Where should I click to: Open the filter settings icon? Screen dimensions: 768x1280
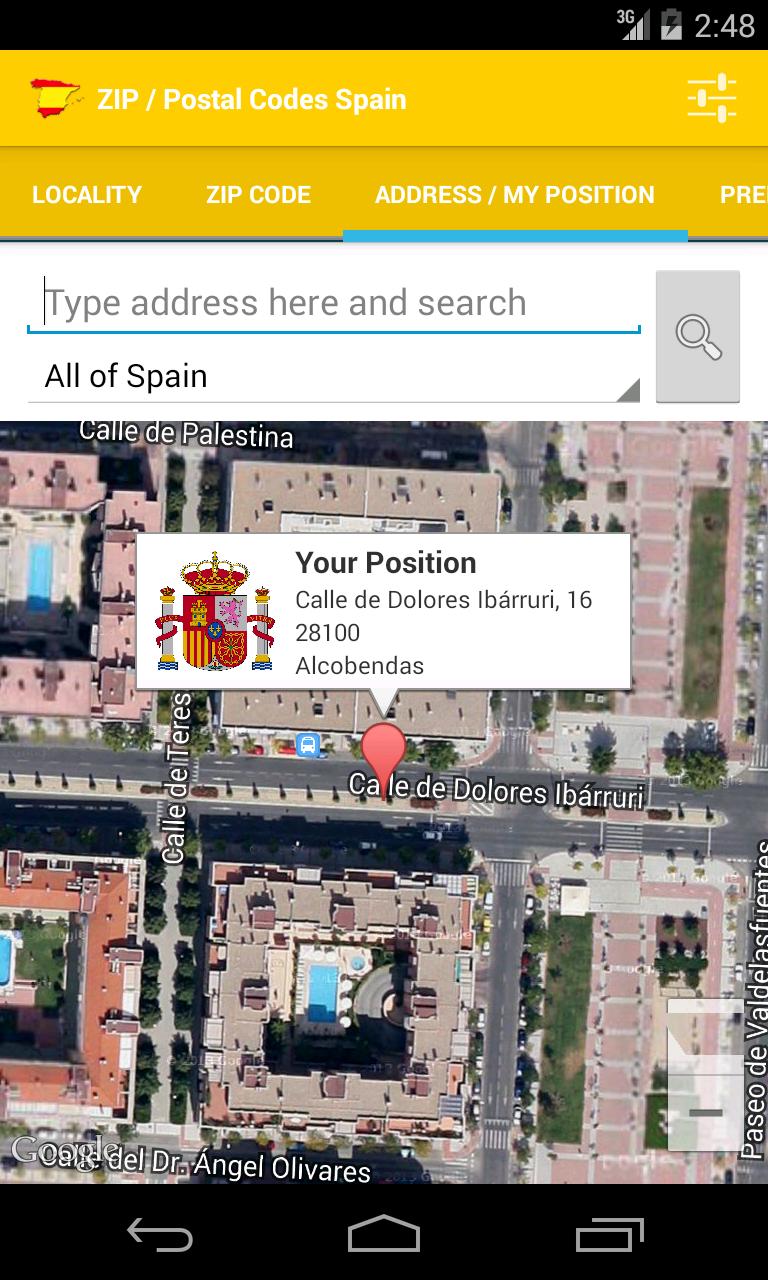[x=712, y=97]
